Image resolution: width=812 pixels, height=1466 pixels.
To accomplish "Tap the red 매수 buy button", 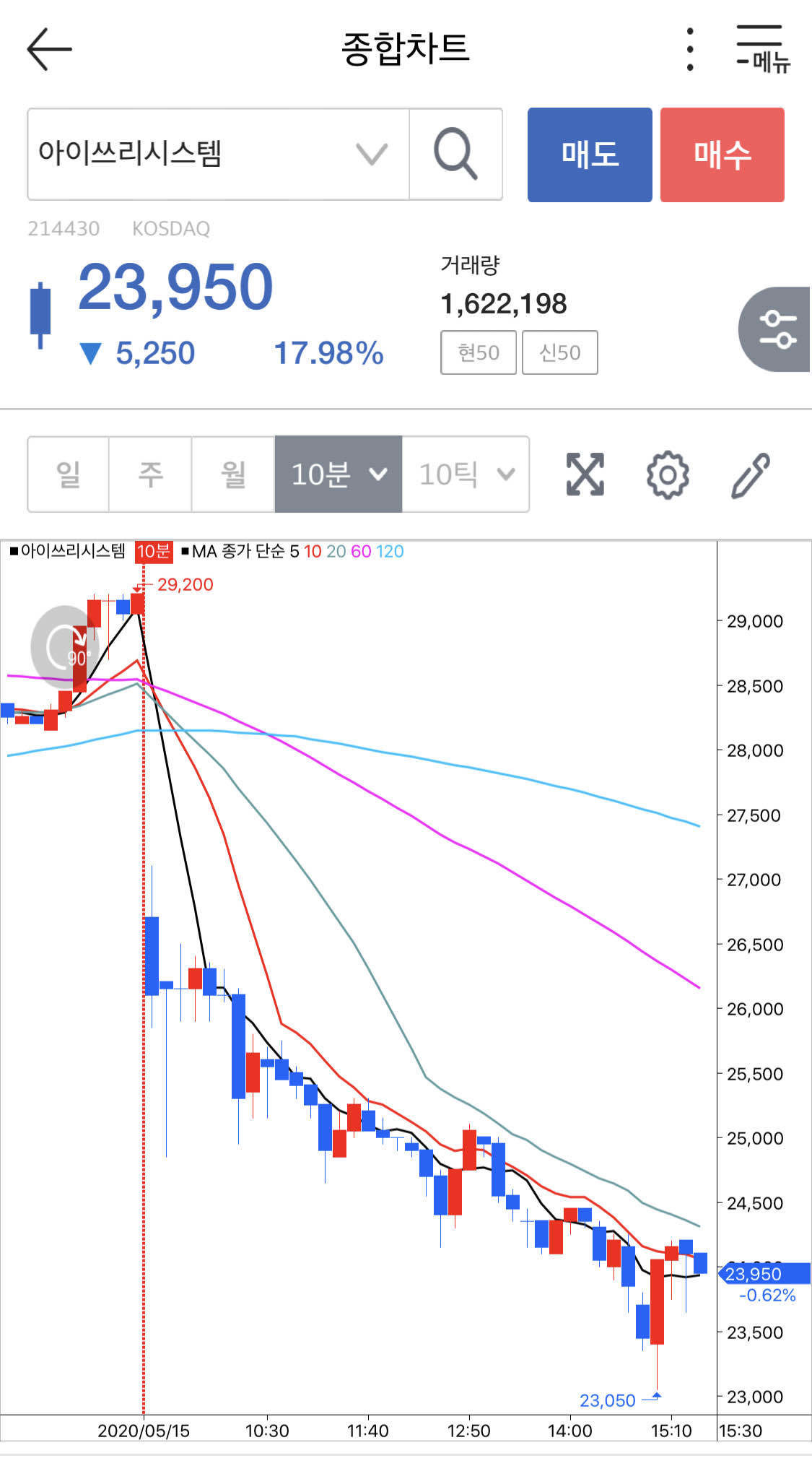I will [722, 155].
